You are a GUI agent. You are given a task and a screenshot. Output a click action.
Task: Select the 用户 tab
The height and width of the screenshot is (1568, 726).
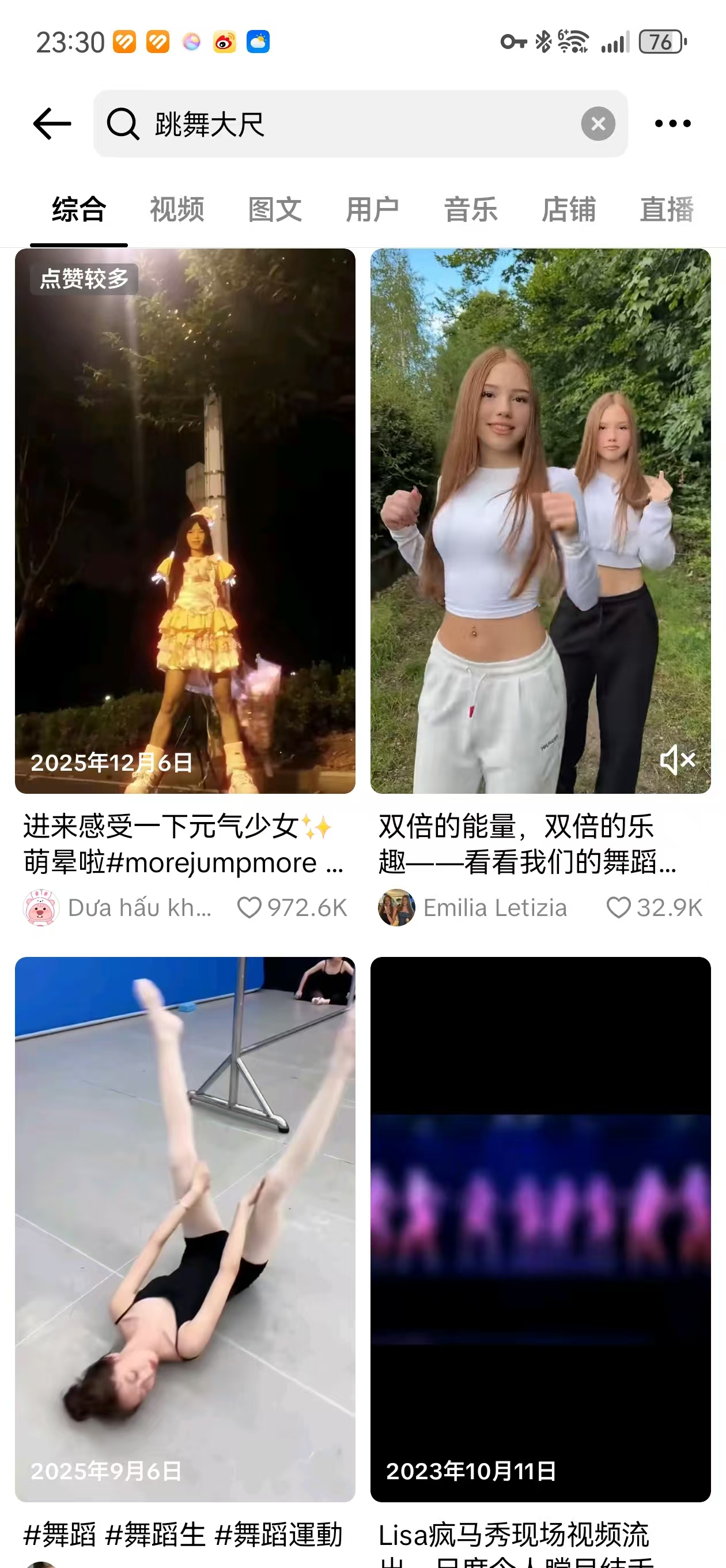(x=372, y=210)
